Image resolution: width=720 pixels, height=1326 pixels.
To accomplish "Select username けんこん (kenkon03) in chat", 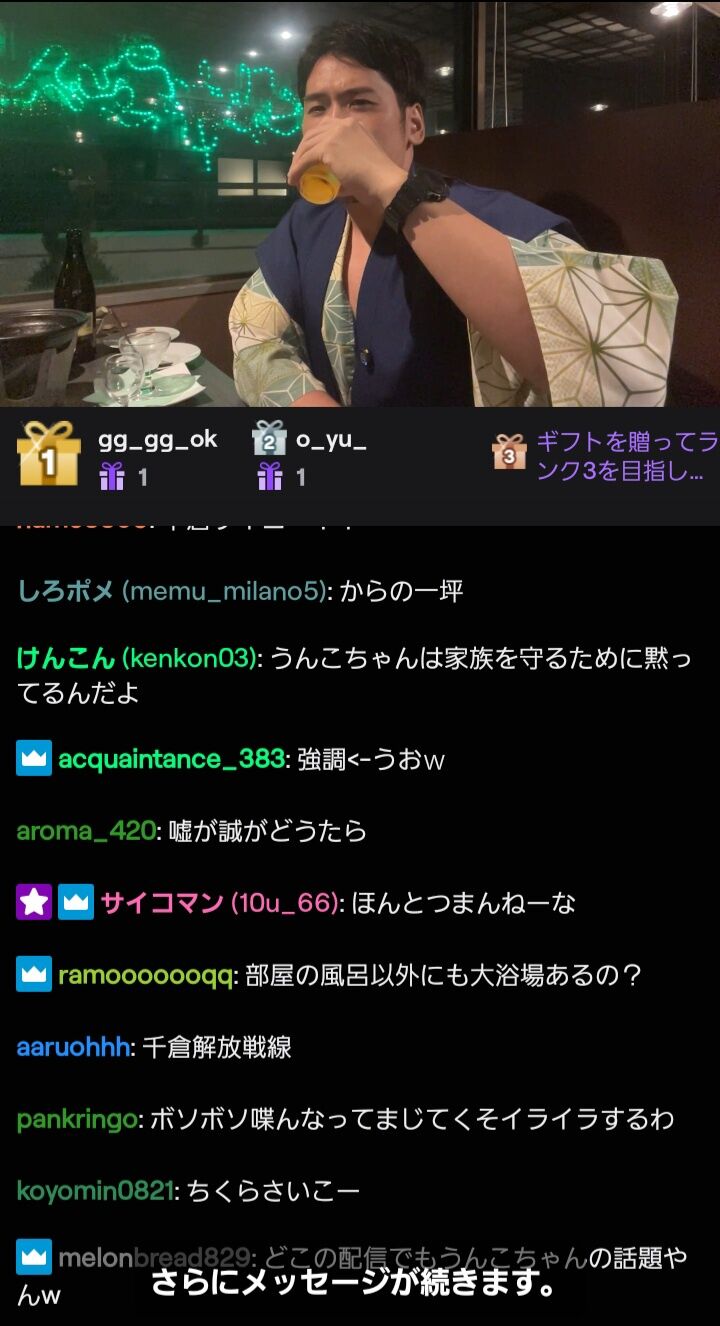I will tap(138, 659).
